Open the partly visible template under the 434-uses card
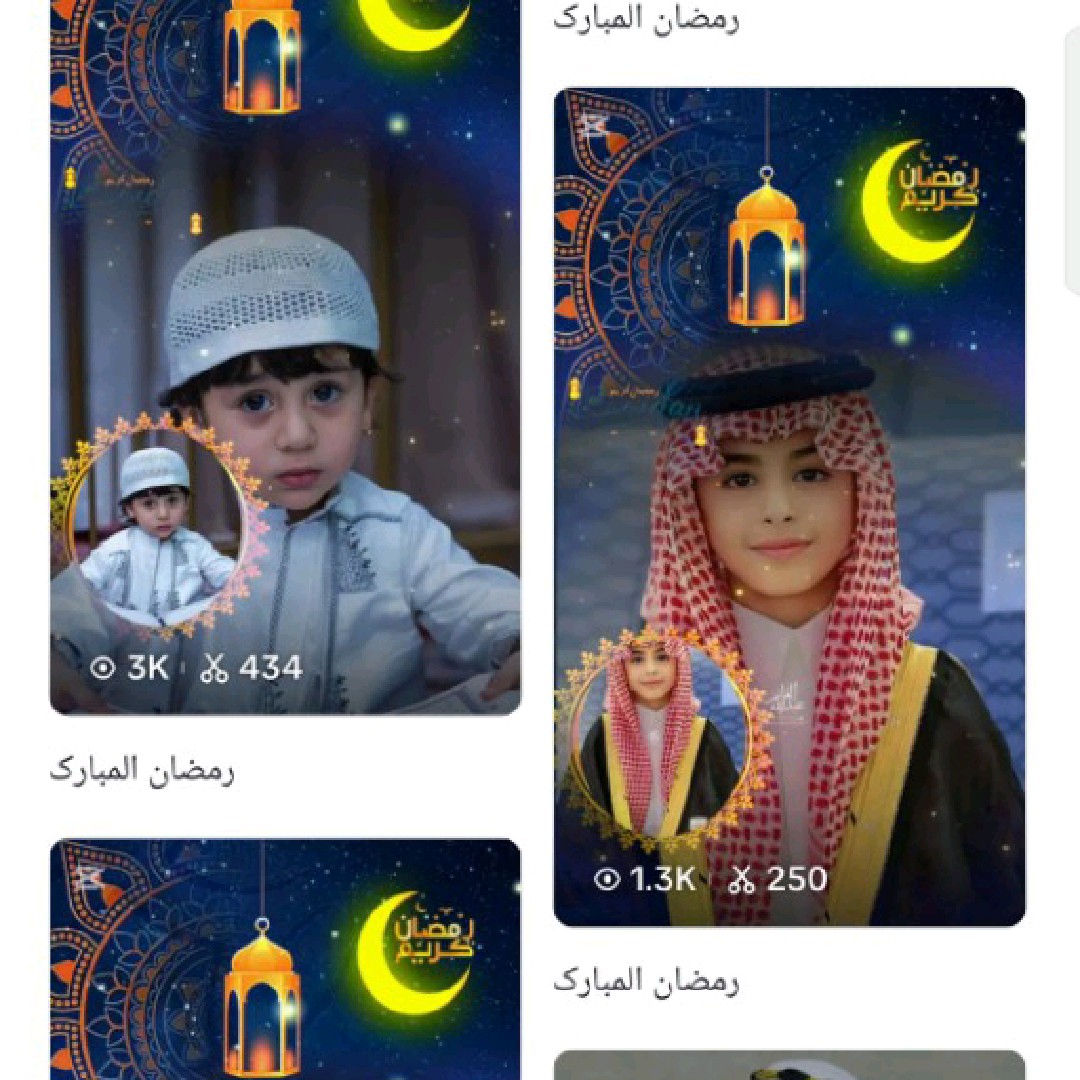This screenshot has height=1080, width=1080. click(285, 958)
